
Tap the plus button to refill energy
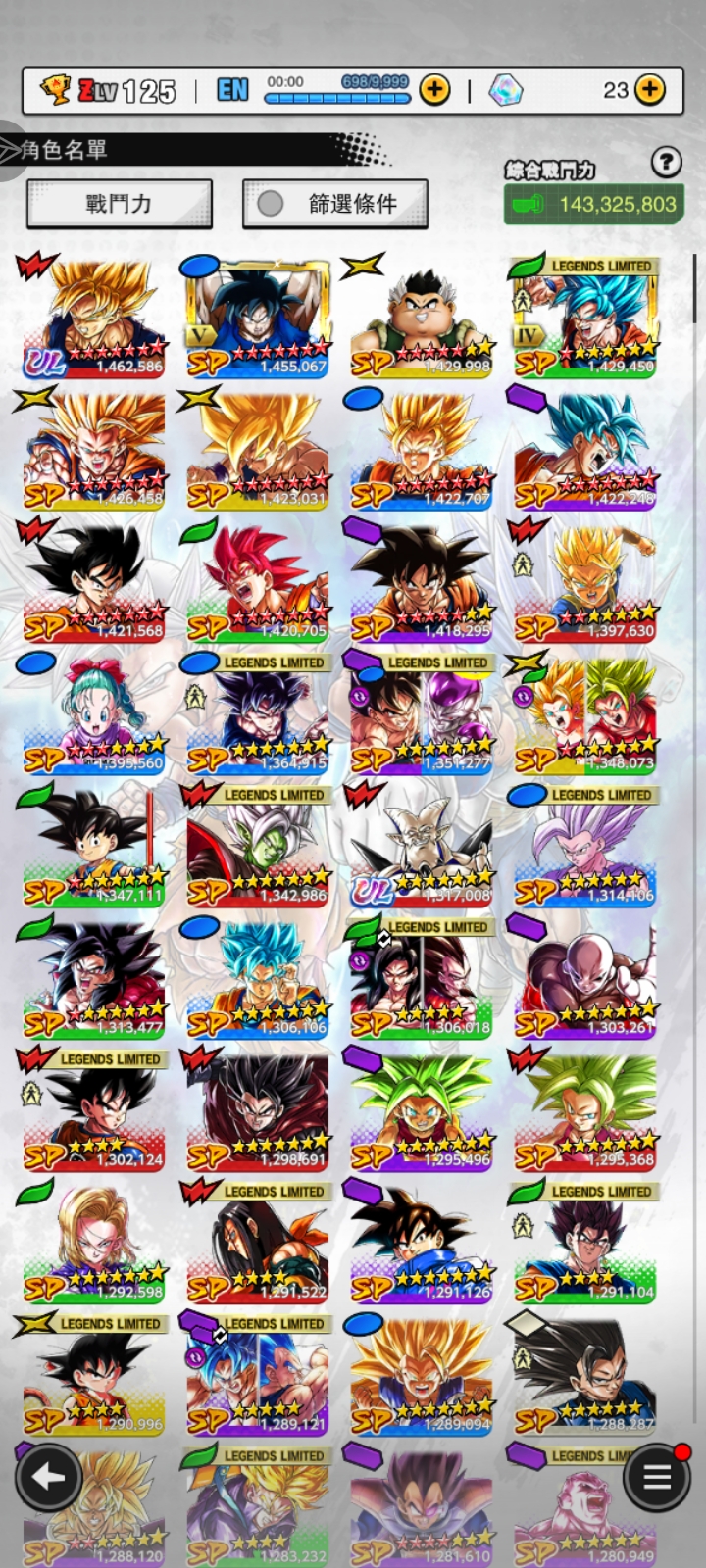point(434,90)
